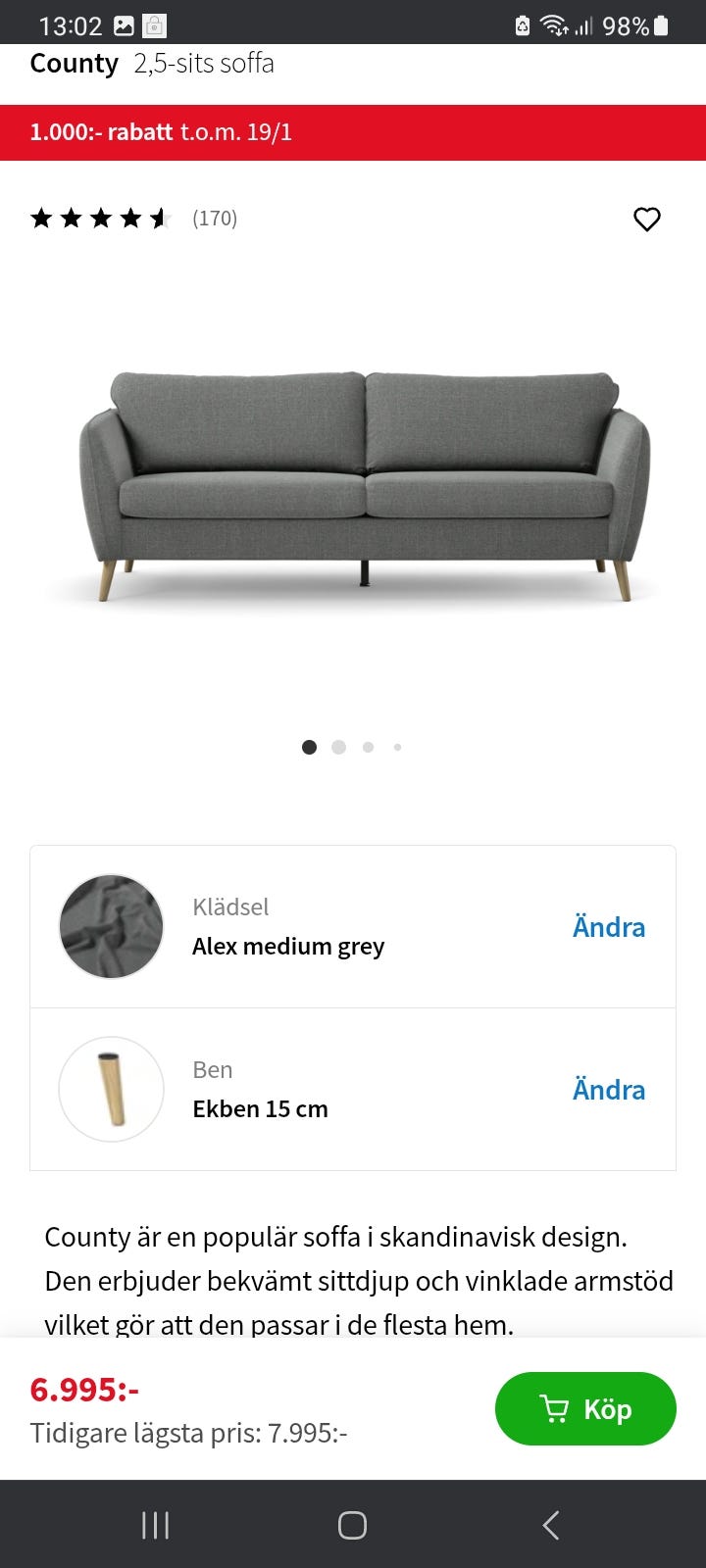
Task: Tap Ändra to change the Ben legs
Action: pyautogui.click(x=608, y=1090)
